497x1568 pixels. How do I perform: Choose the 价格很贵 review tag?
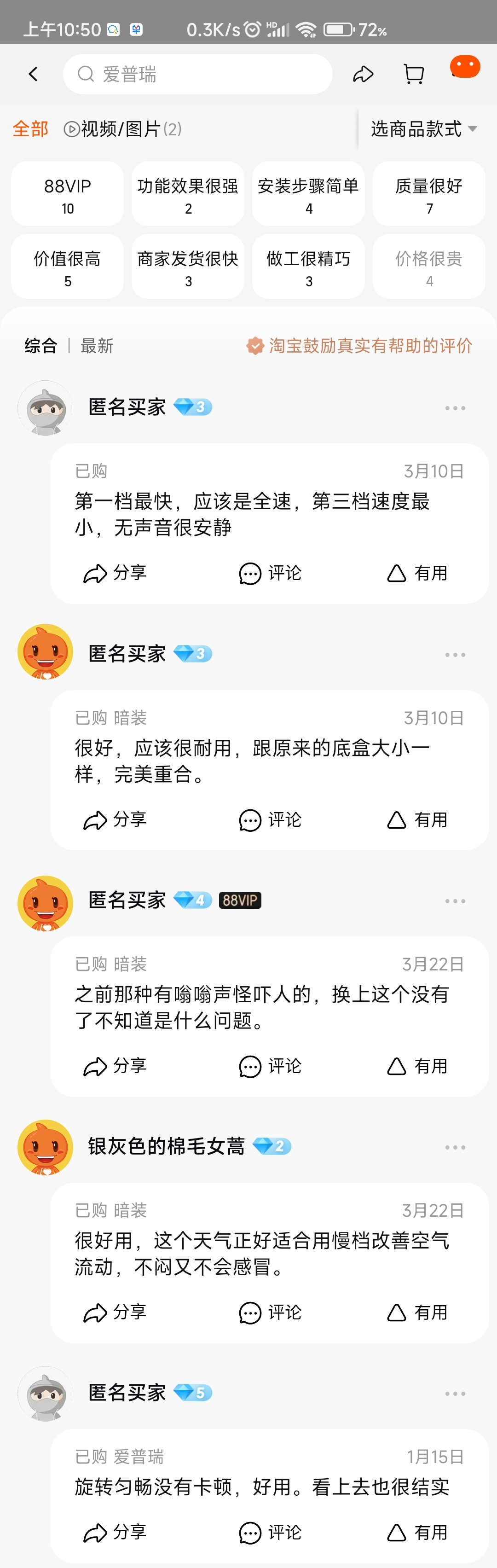pyautogui.click(x=429, y=267)
